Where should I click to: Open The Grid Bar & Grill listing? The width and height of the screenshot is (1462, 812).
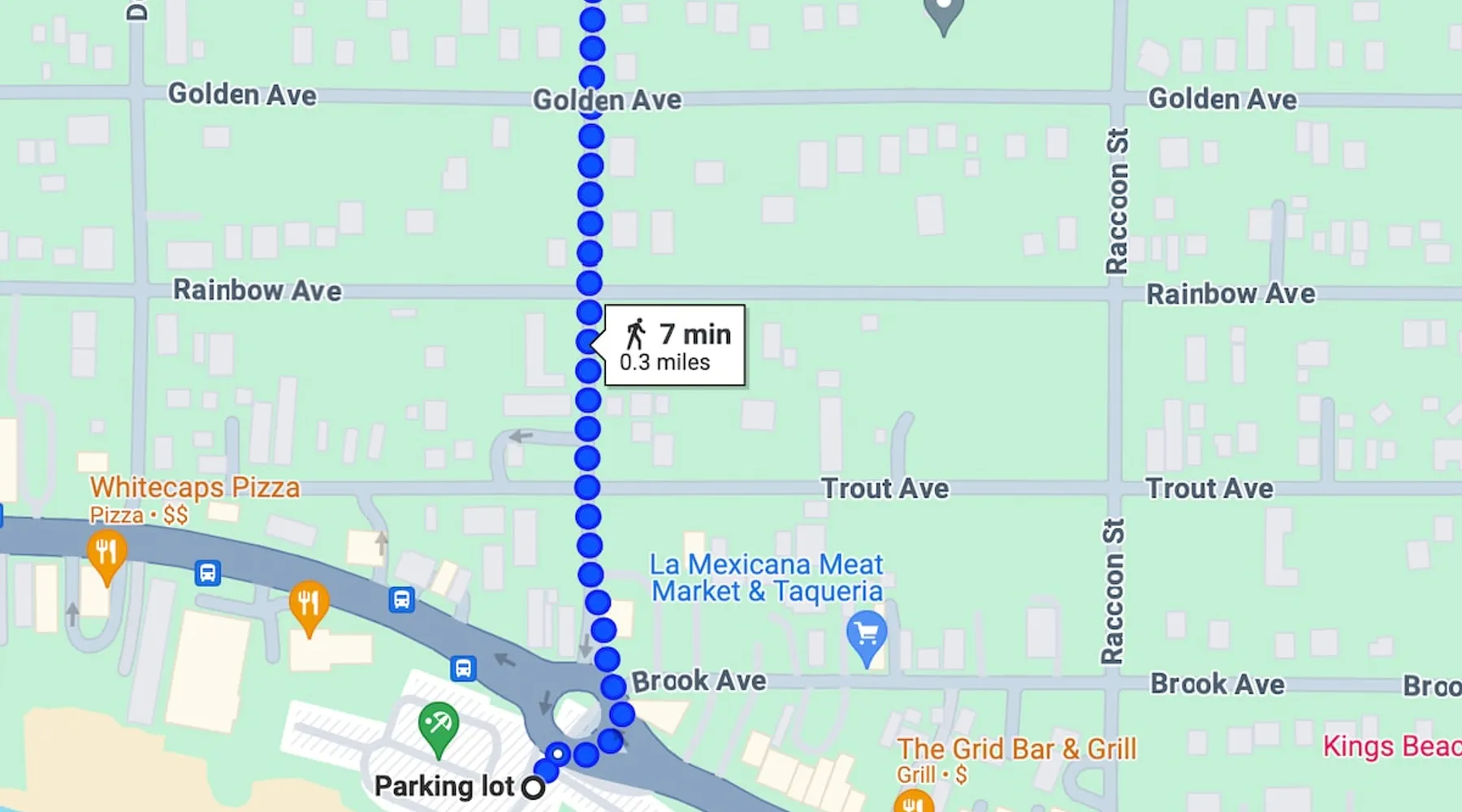point(1016,749)
